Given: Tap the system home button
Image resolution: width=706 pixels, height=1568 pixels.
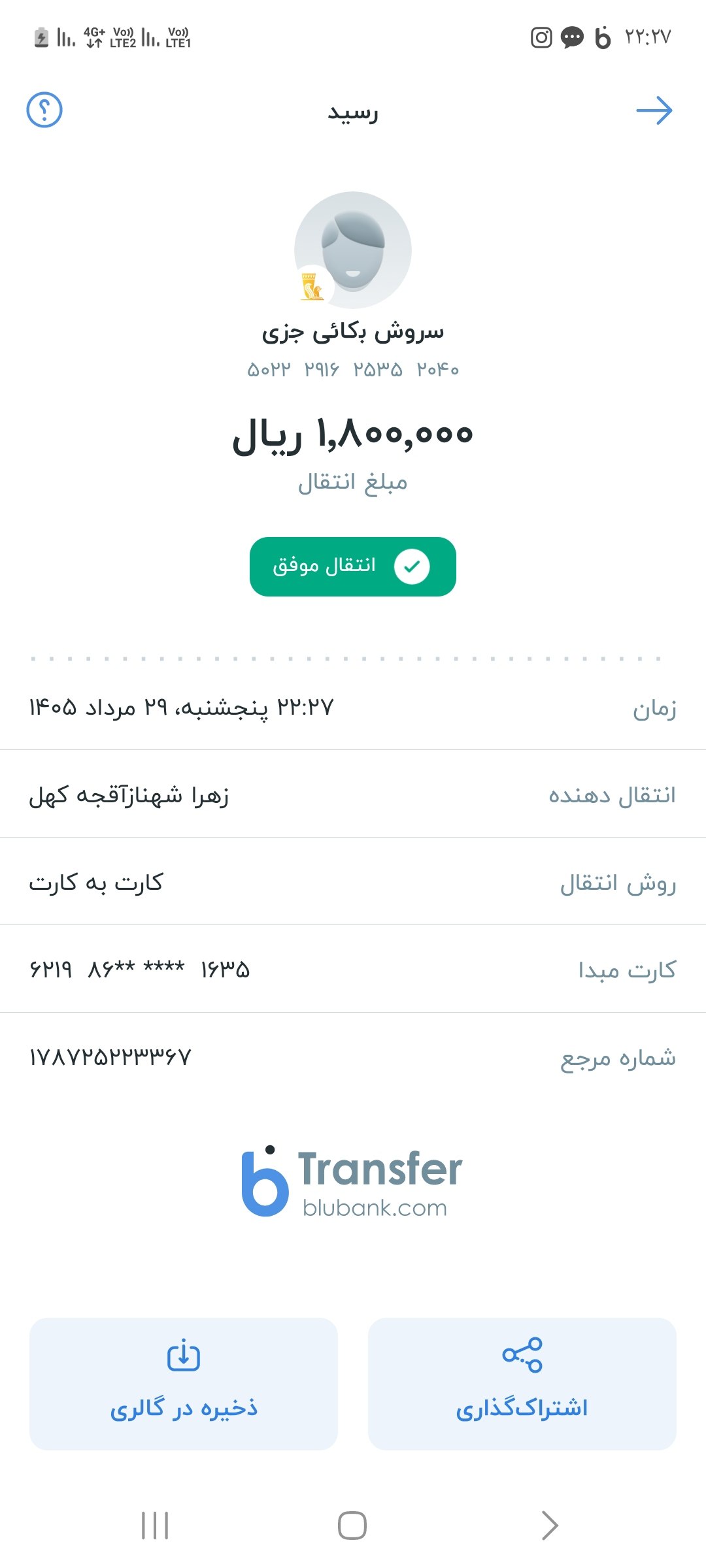Looking at the screenshot, I should pyautogui.click(x=352, y=1526).
